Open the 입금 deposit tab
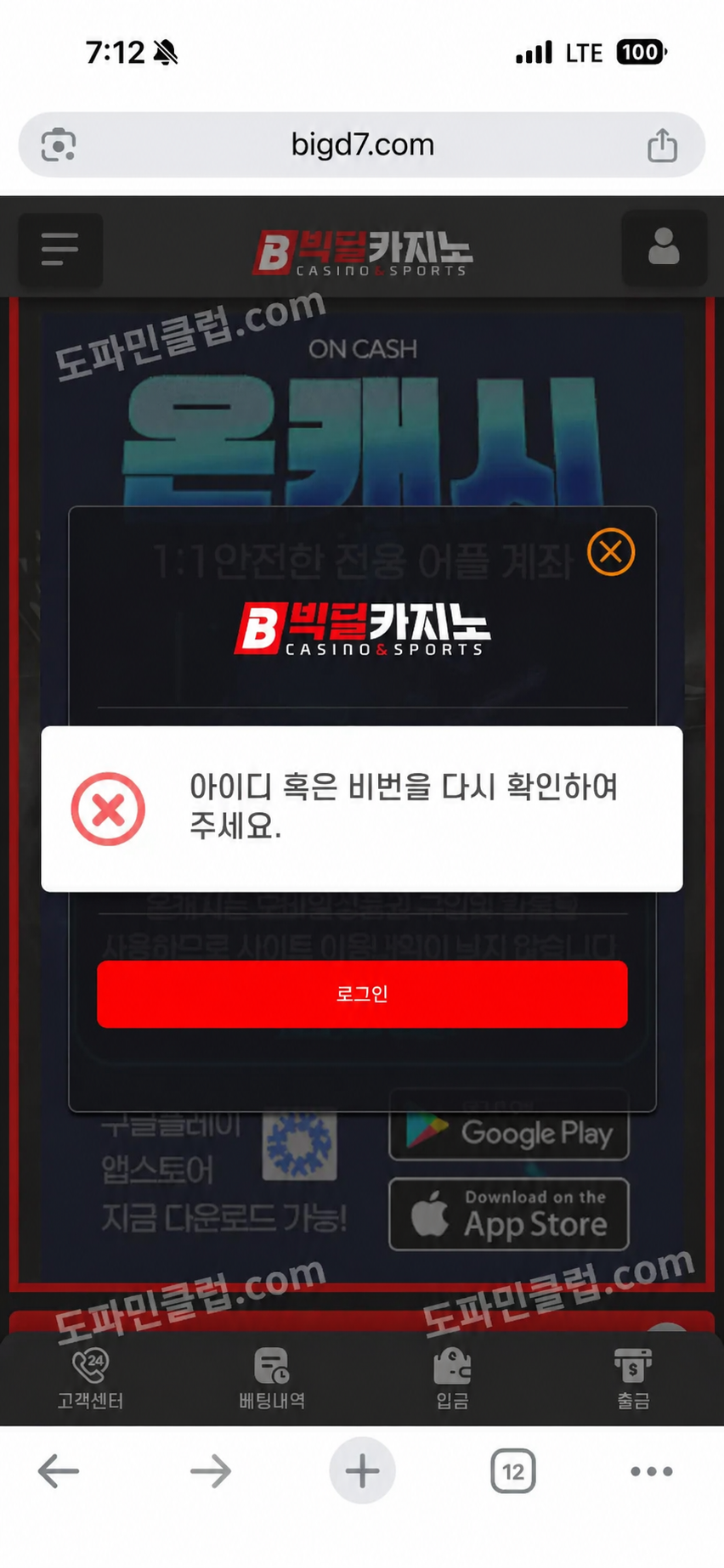The image size is (724, 1568). [x=452, y=1378]
